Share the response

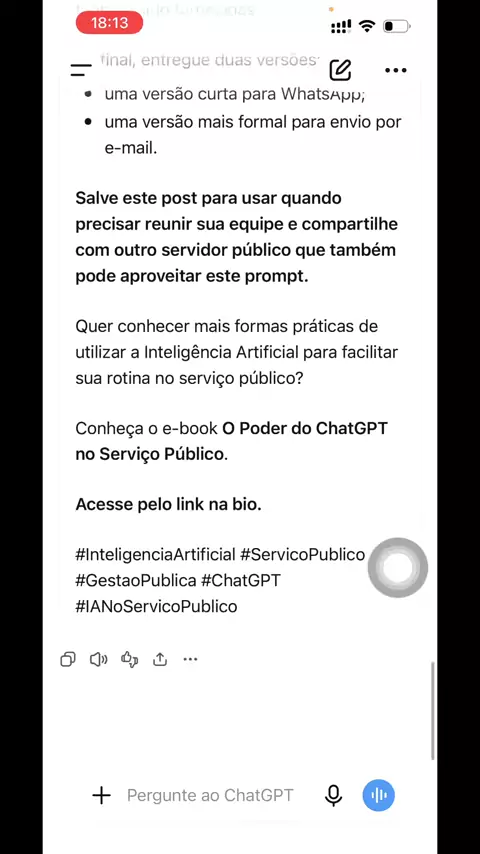160,660
